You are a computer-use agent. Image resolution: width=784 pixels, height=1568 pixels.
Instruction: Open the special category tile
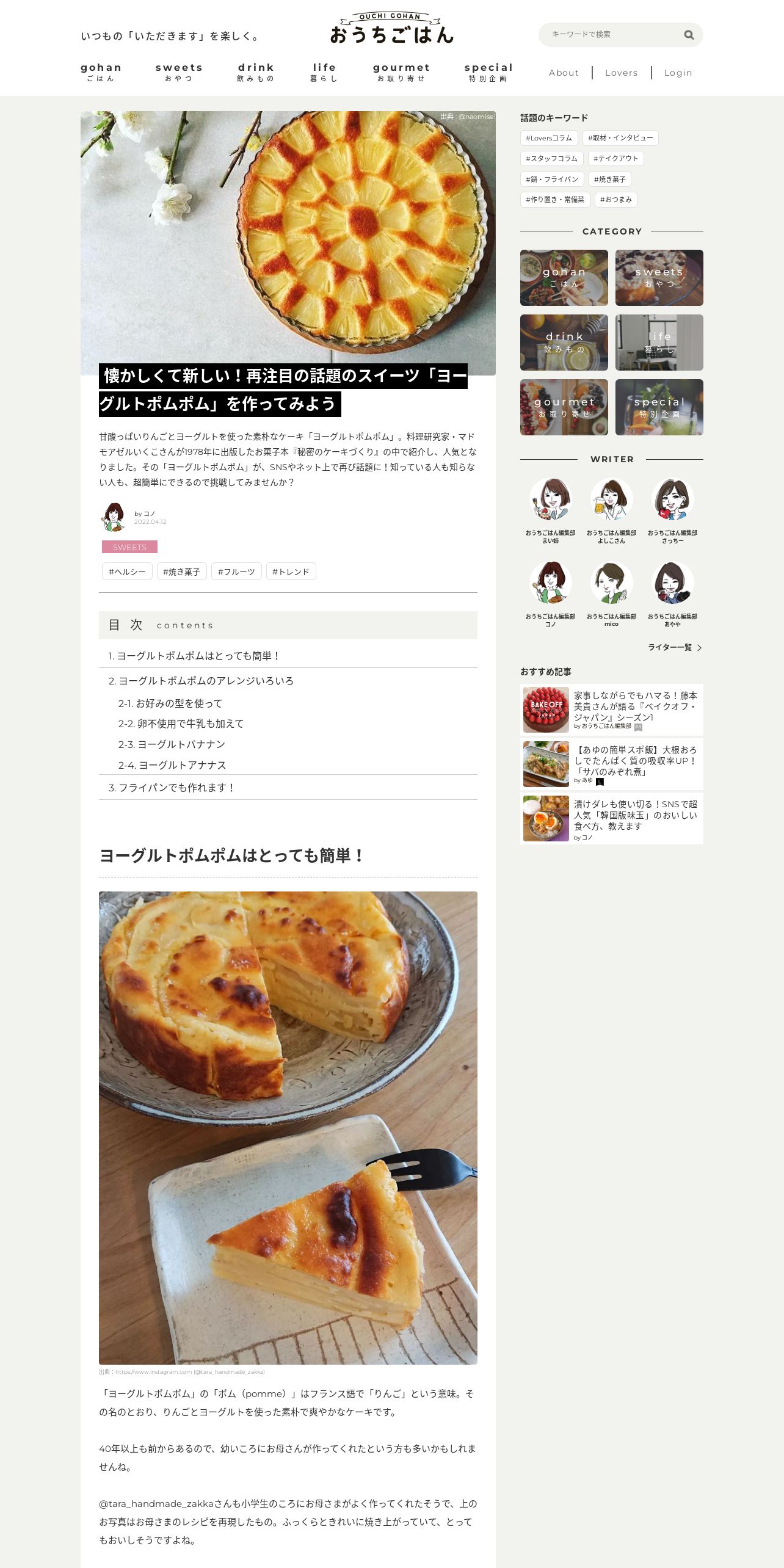click(x=659, y=407)
